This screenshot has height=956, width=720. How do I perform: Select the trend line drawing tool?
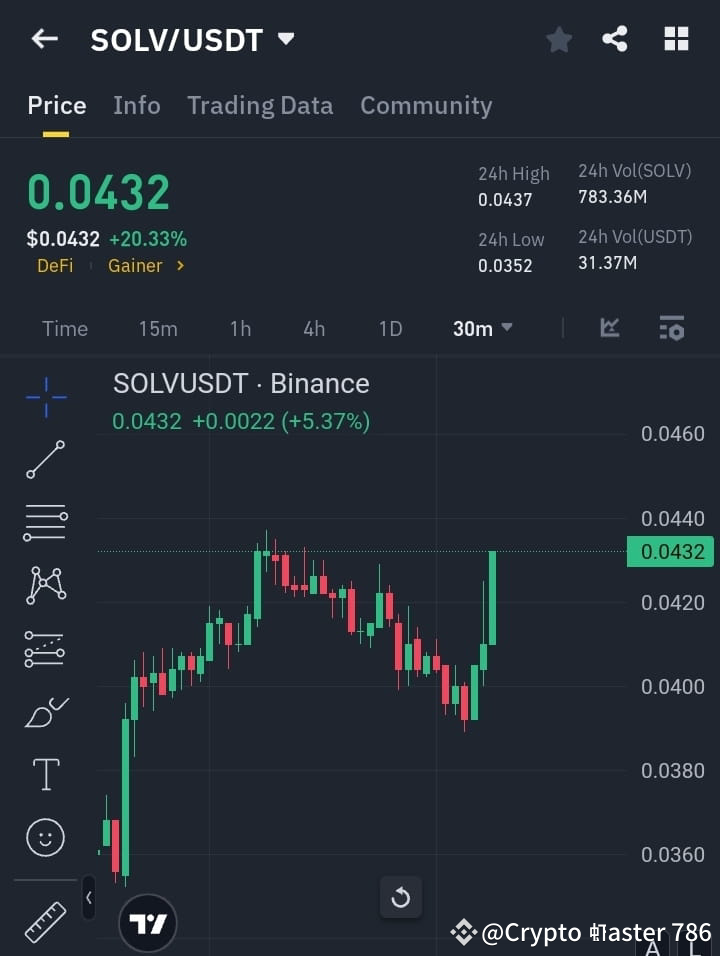click(x=45, y=460)
